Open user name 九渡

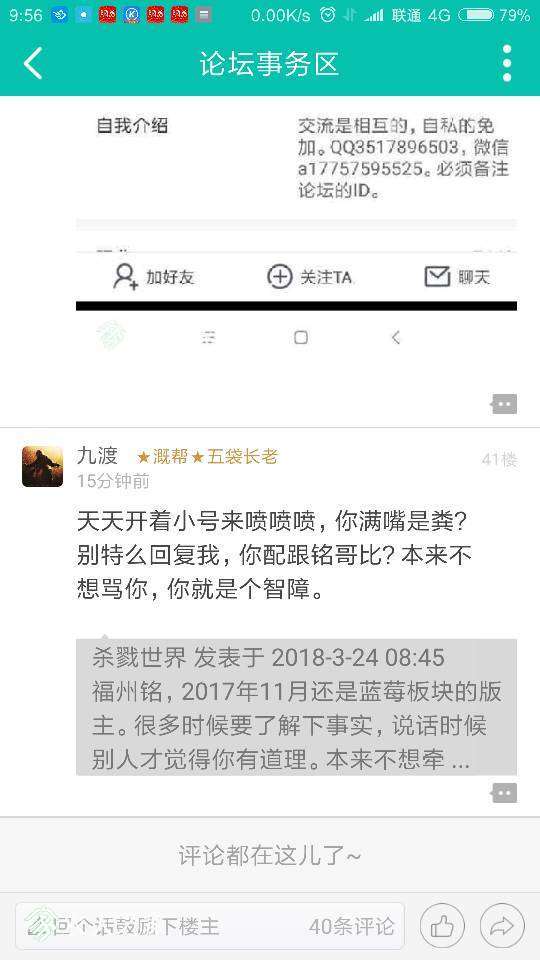click(x=97, y=456)
